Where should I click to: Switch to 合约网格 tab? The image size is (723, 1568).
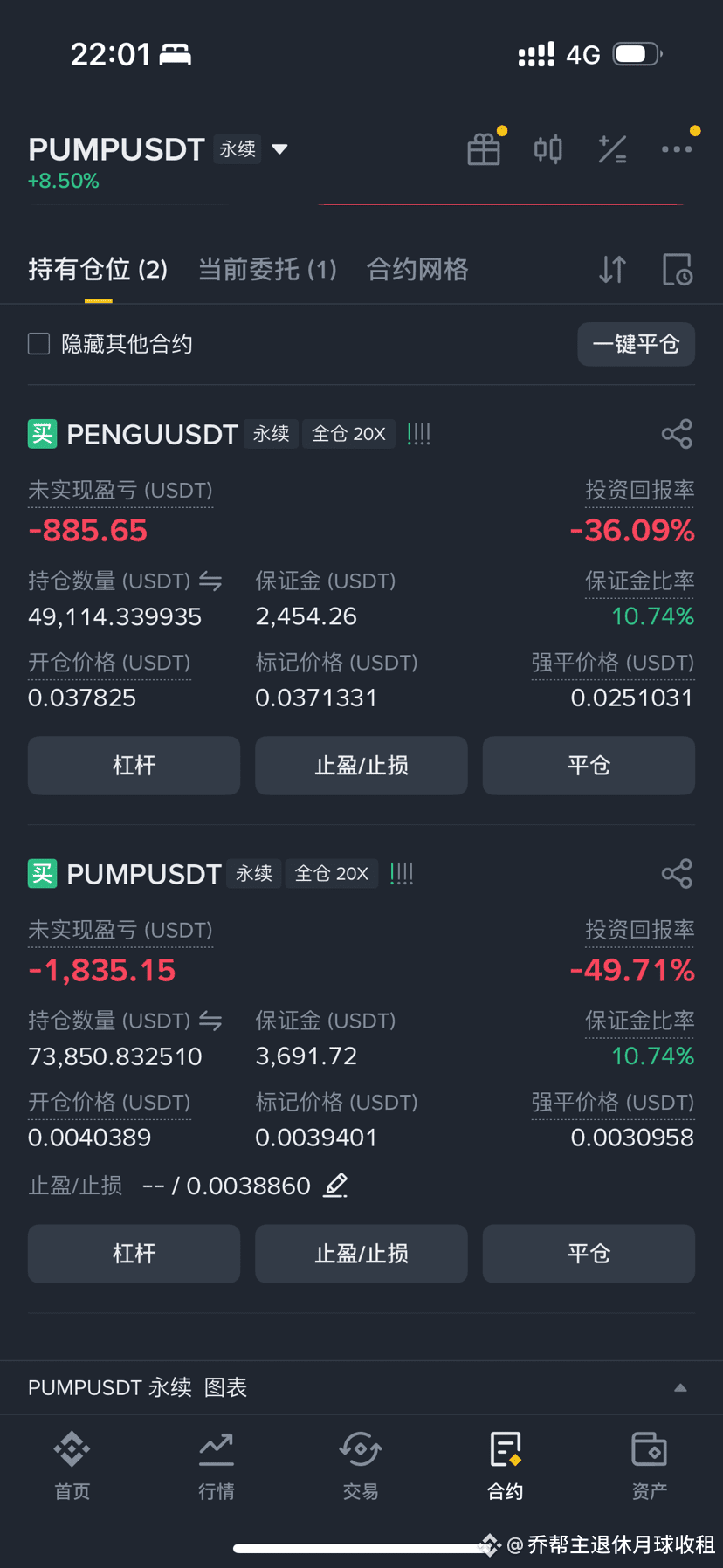click(417, 269)
